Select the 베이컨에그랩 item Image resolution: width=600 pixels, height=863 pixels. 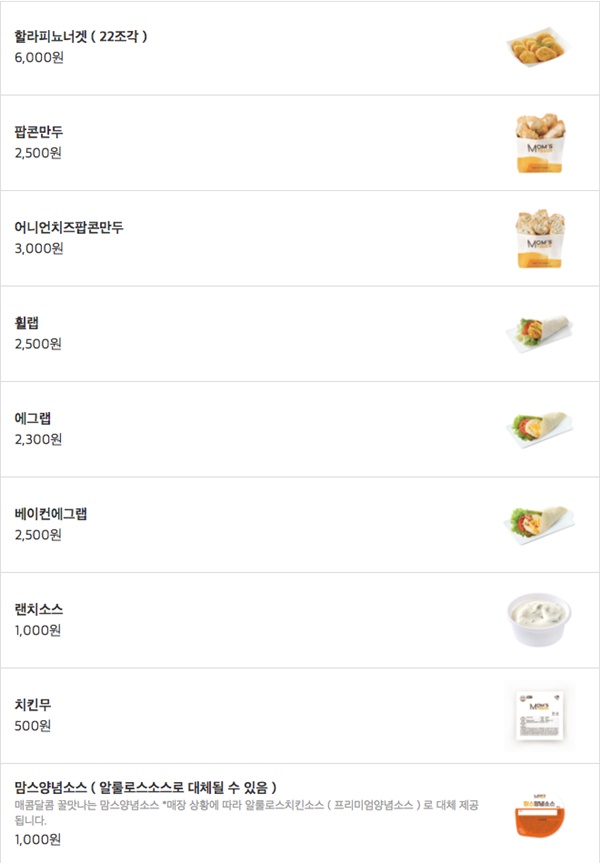point(58,514)
